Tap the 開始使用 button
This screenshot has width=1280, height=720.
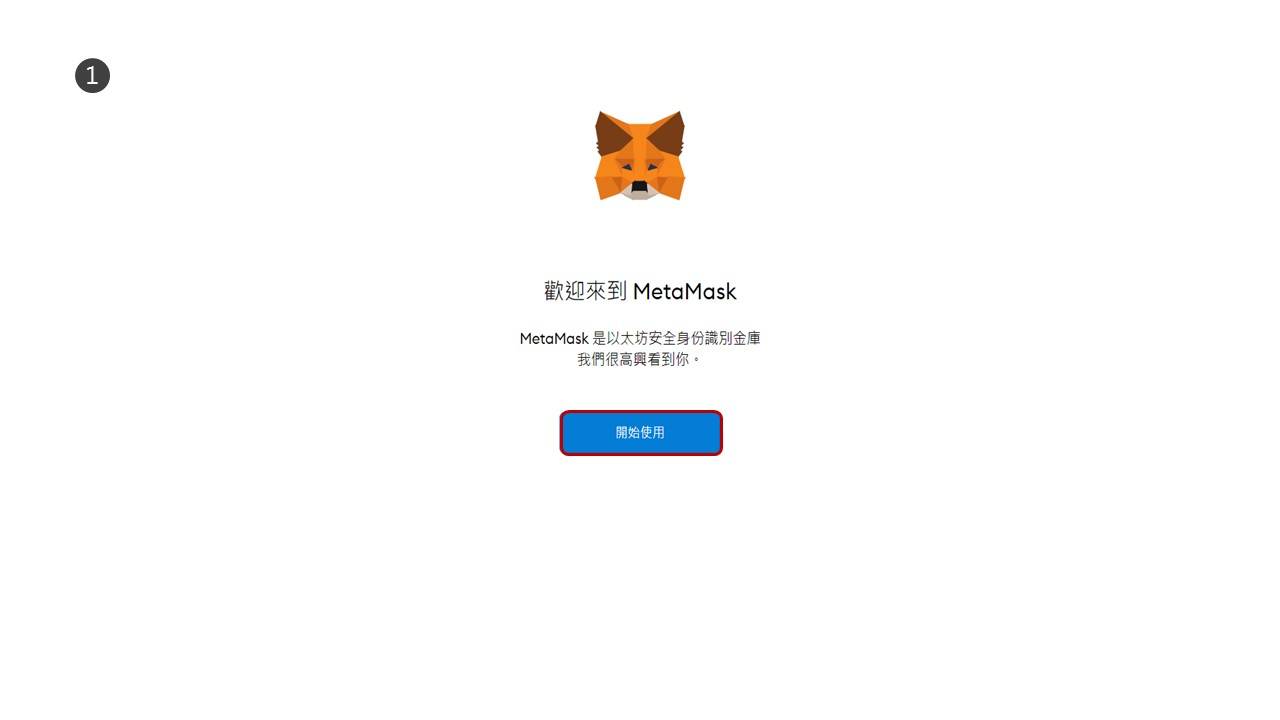[640, 433]
